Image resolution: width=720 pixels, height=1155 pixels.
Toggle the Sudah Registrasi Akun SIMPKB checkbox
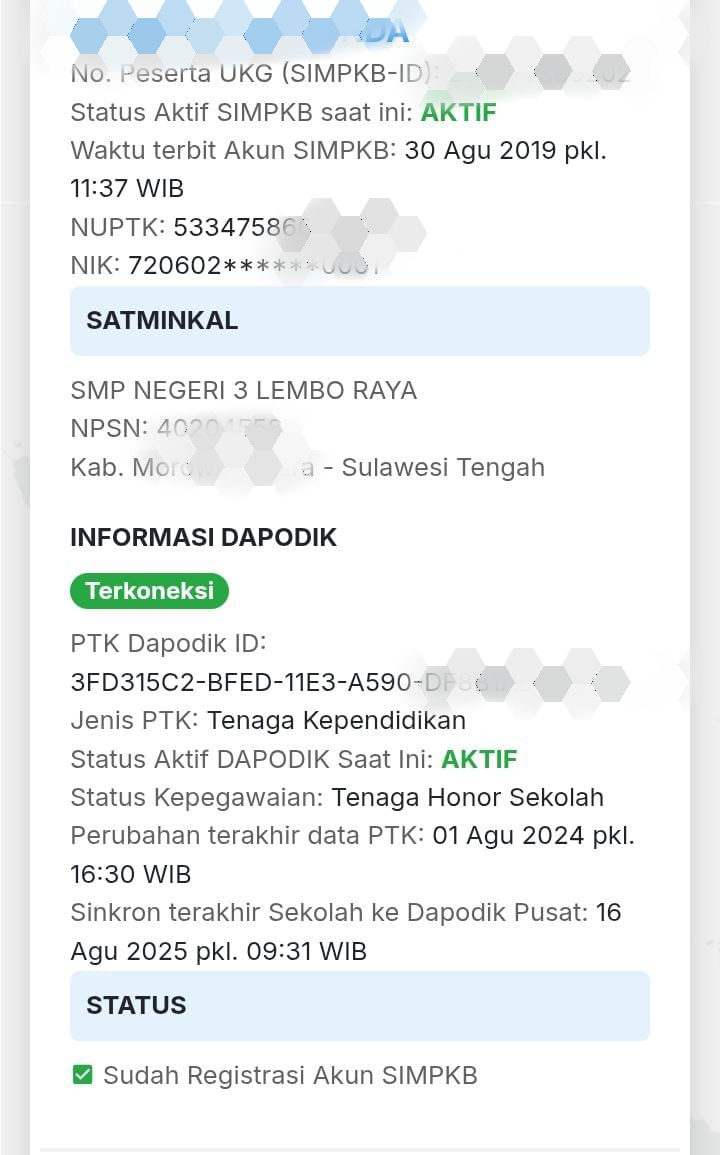click(82, 1076)
